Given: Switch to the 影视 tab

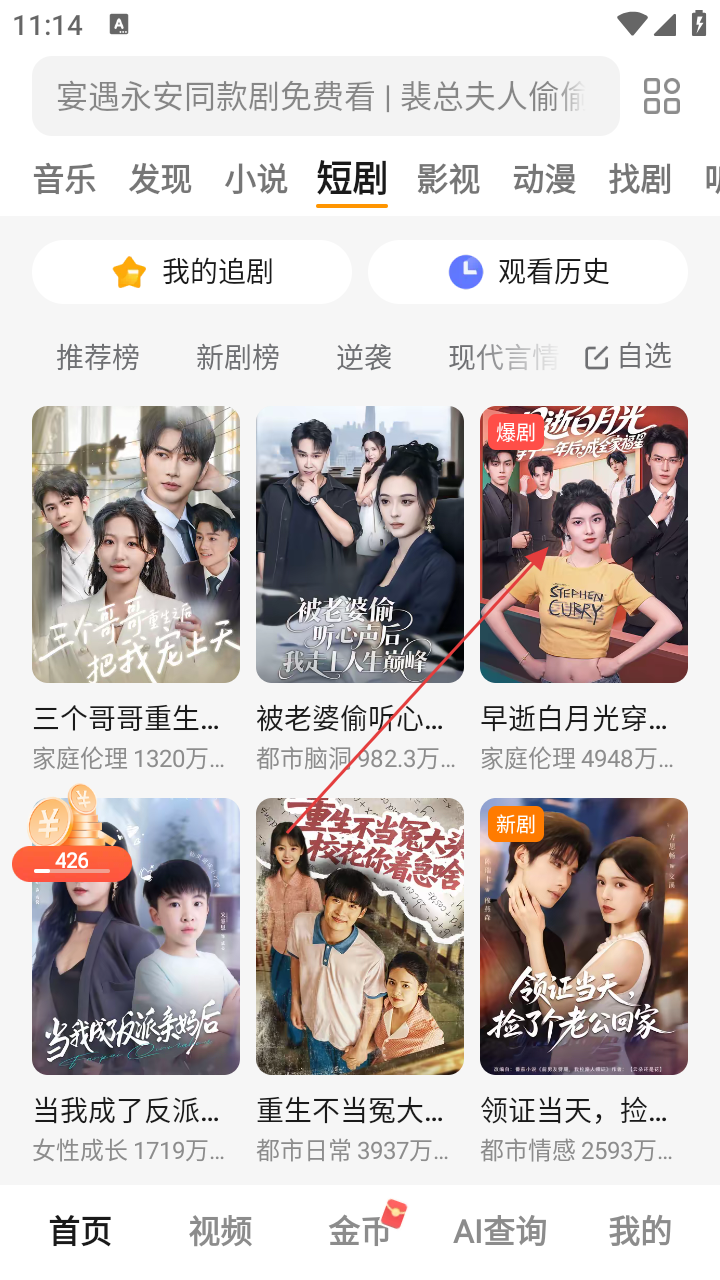Looking at the screenshot, I should click(448, 179).
